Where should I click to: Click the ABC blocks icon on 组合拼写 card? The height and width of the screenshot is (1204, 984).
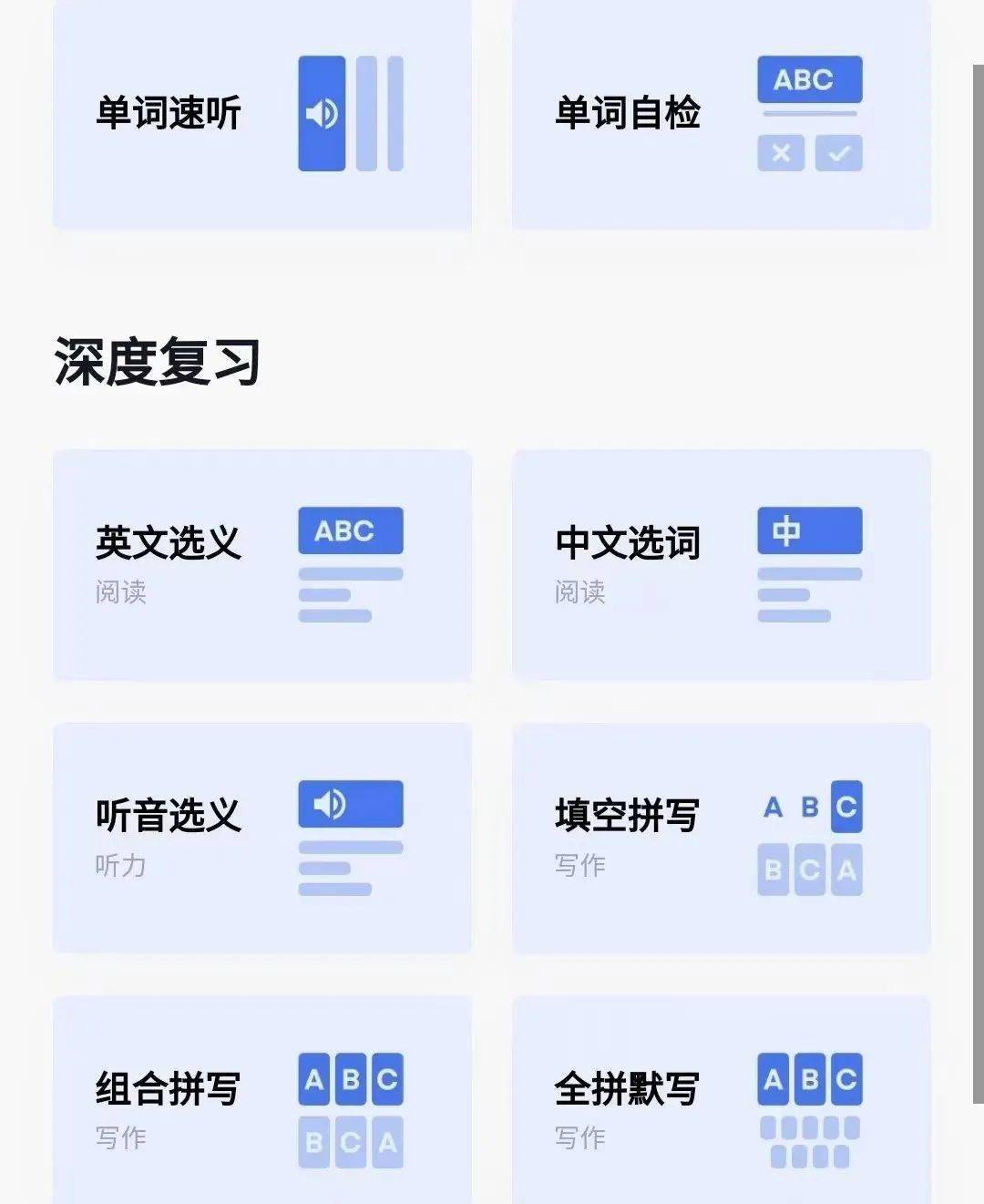[x=350, y=1079]
